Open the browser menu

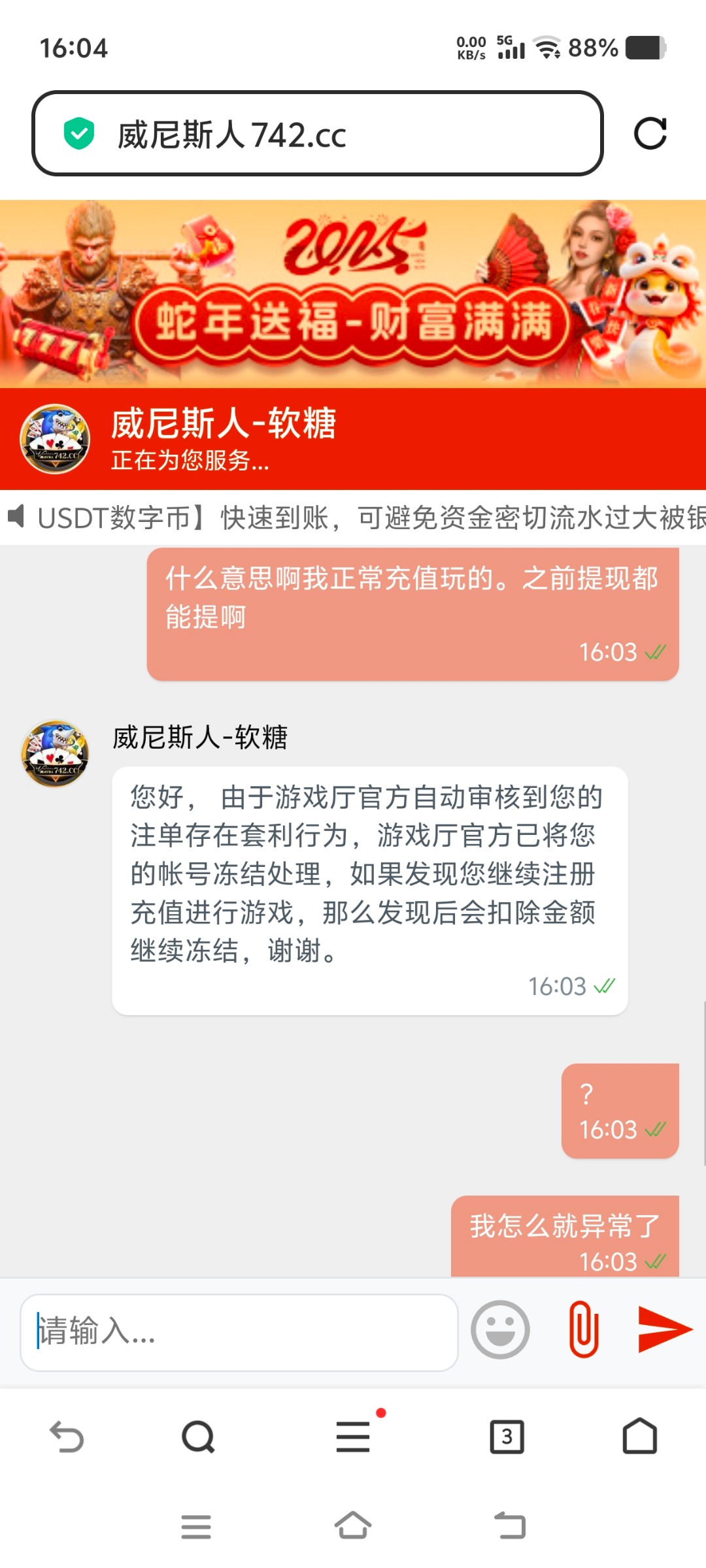(x=353, y=1437)
